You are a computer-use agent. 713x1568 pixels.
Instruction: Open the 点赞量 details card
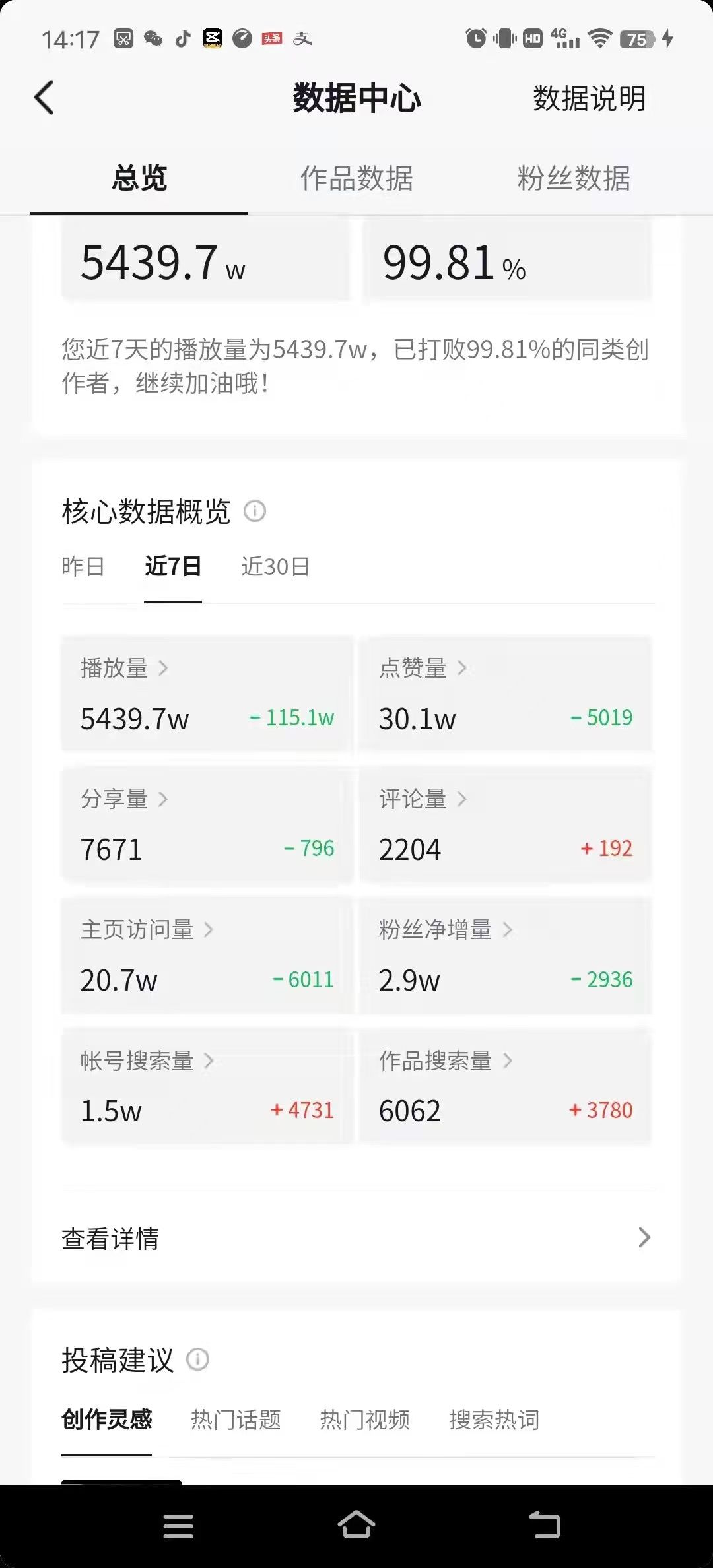(x=506, y=694)
